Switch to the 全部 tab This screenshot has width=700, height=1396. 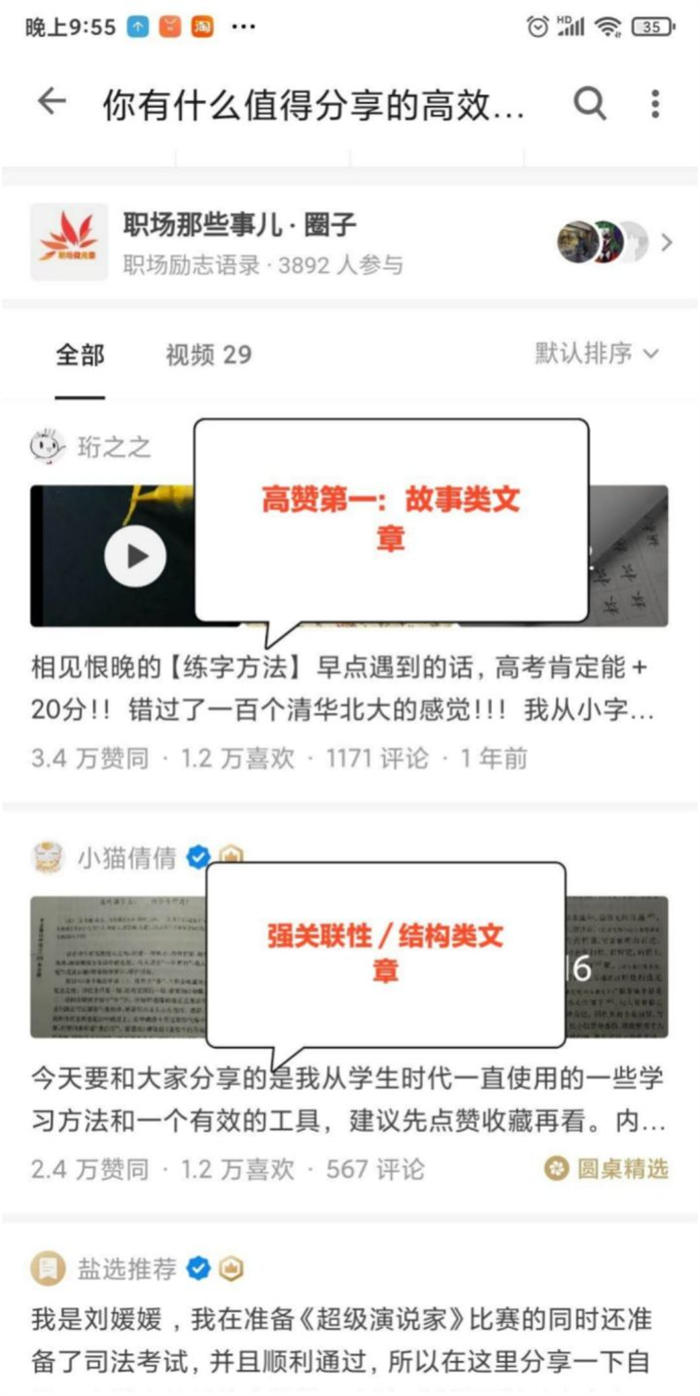pyautogui.click(x=80, y=354)
